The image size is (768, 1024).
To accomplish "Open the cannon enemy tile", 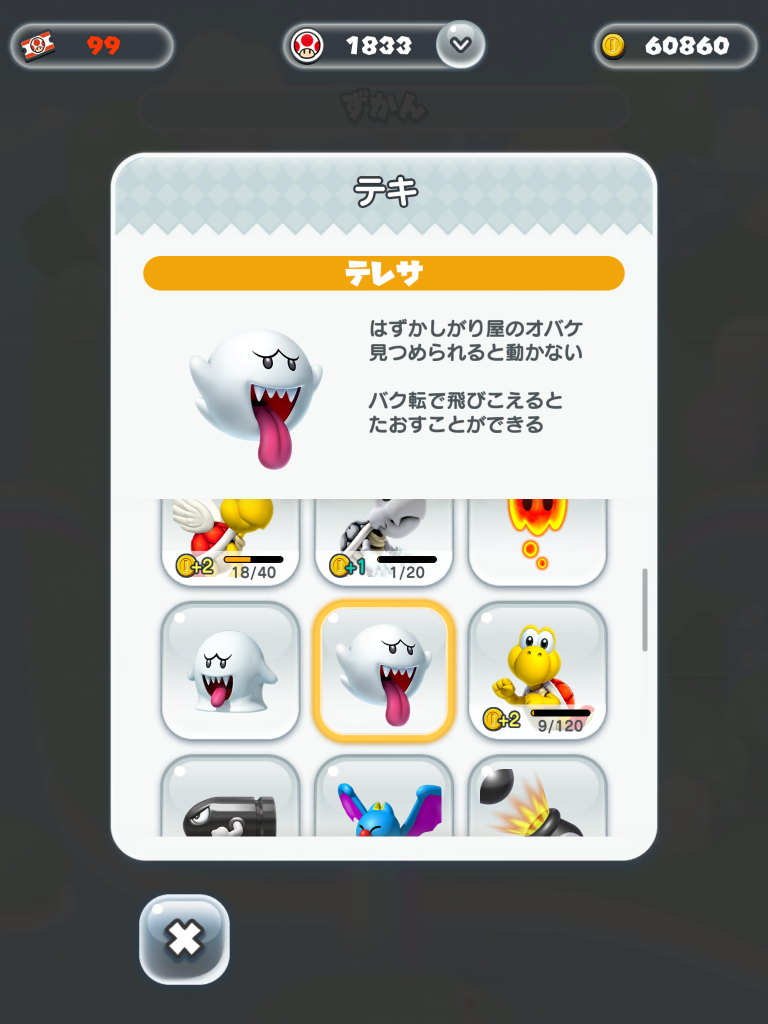I will [537, 800].
